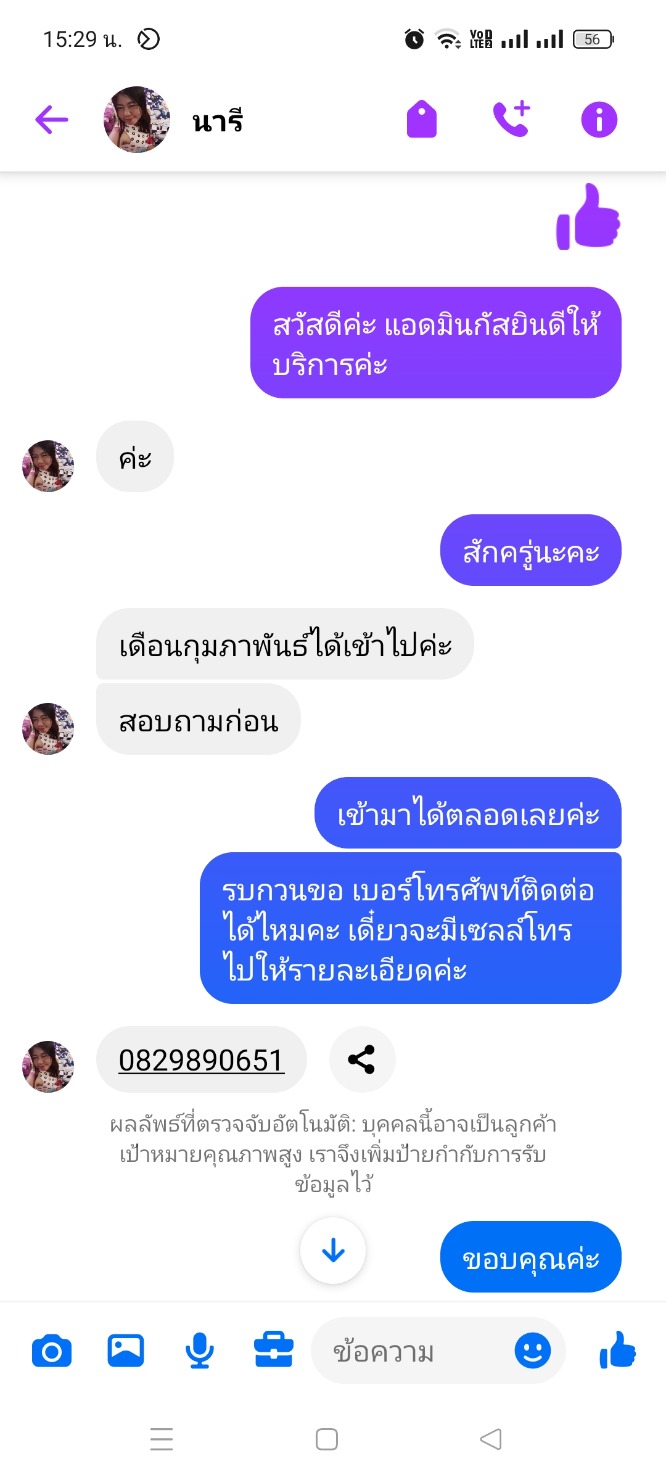Open the label tag icon

[x=422, y=120]
